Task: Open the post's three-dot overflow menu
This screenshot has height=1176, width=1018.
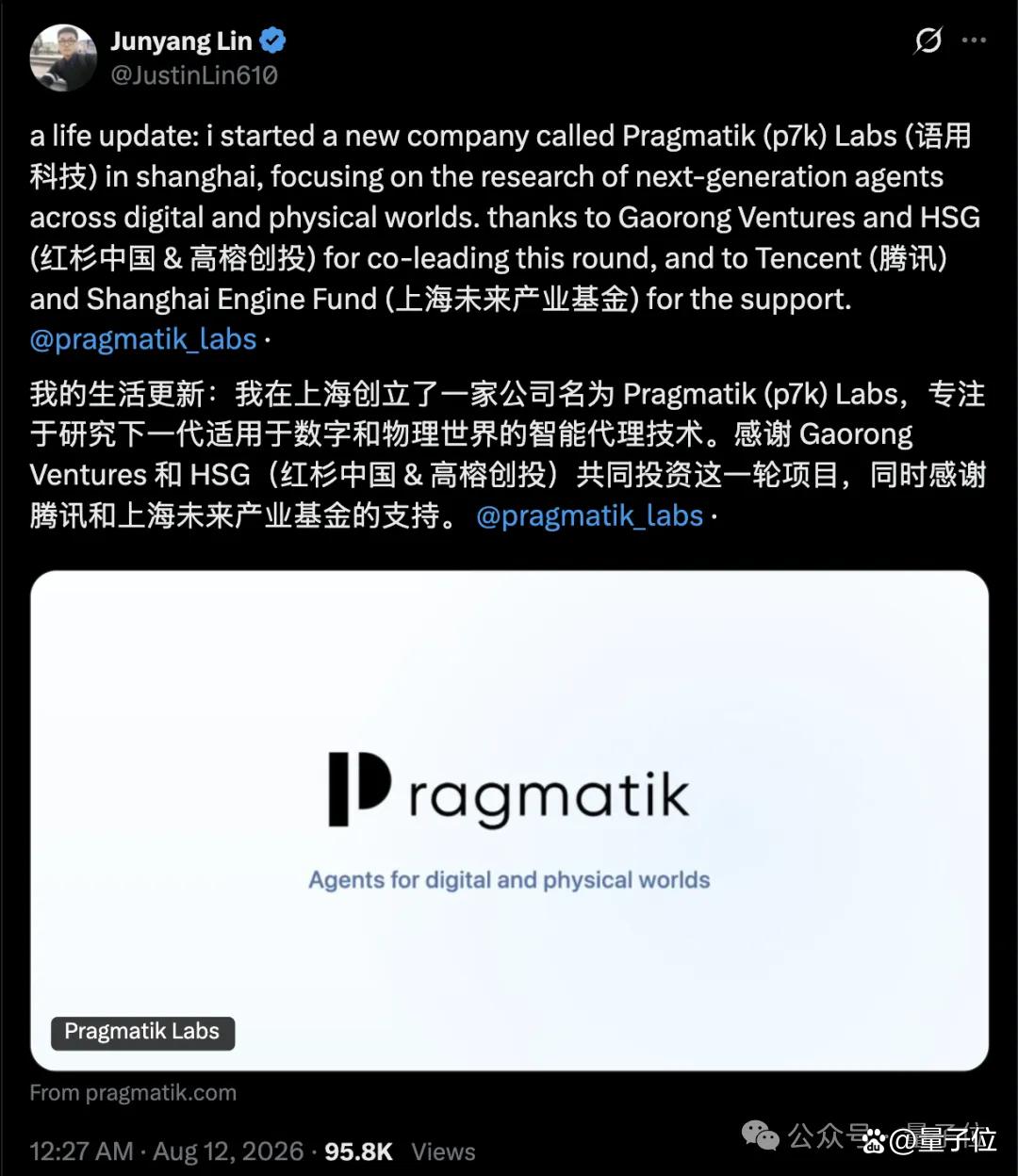Action: point(974,41)
